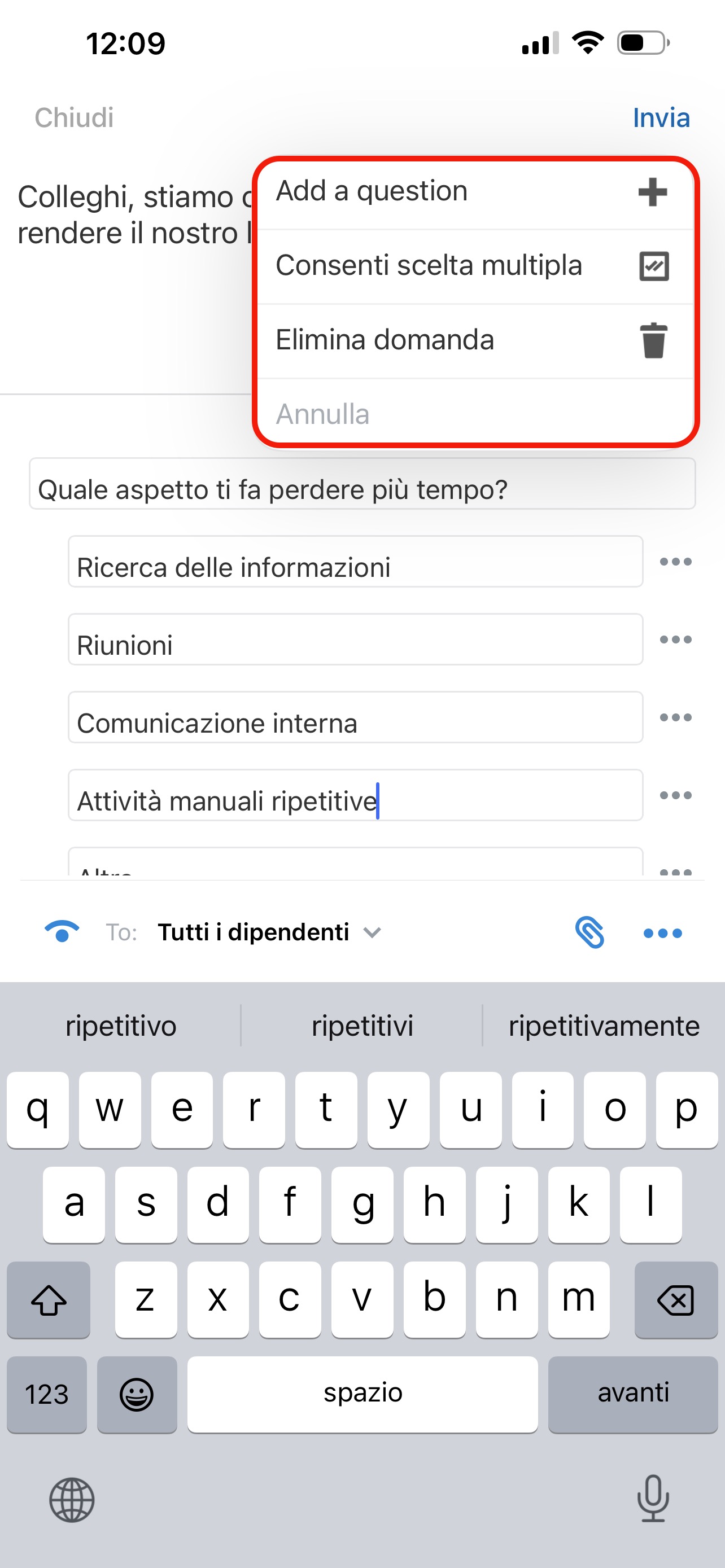Open the blue three-dot more options
The image size is (725, 1568).
(662, 933)
